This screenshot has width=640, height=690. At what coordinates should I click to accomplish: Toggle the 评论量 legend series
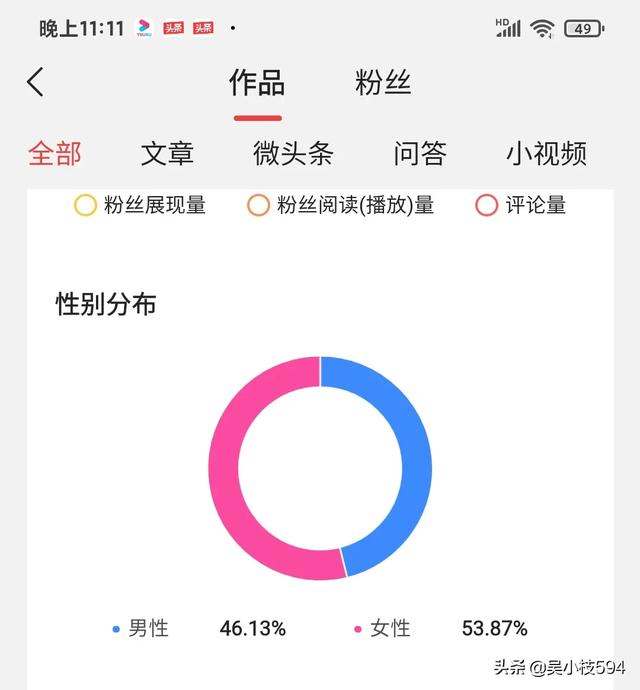522,205
